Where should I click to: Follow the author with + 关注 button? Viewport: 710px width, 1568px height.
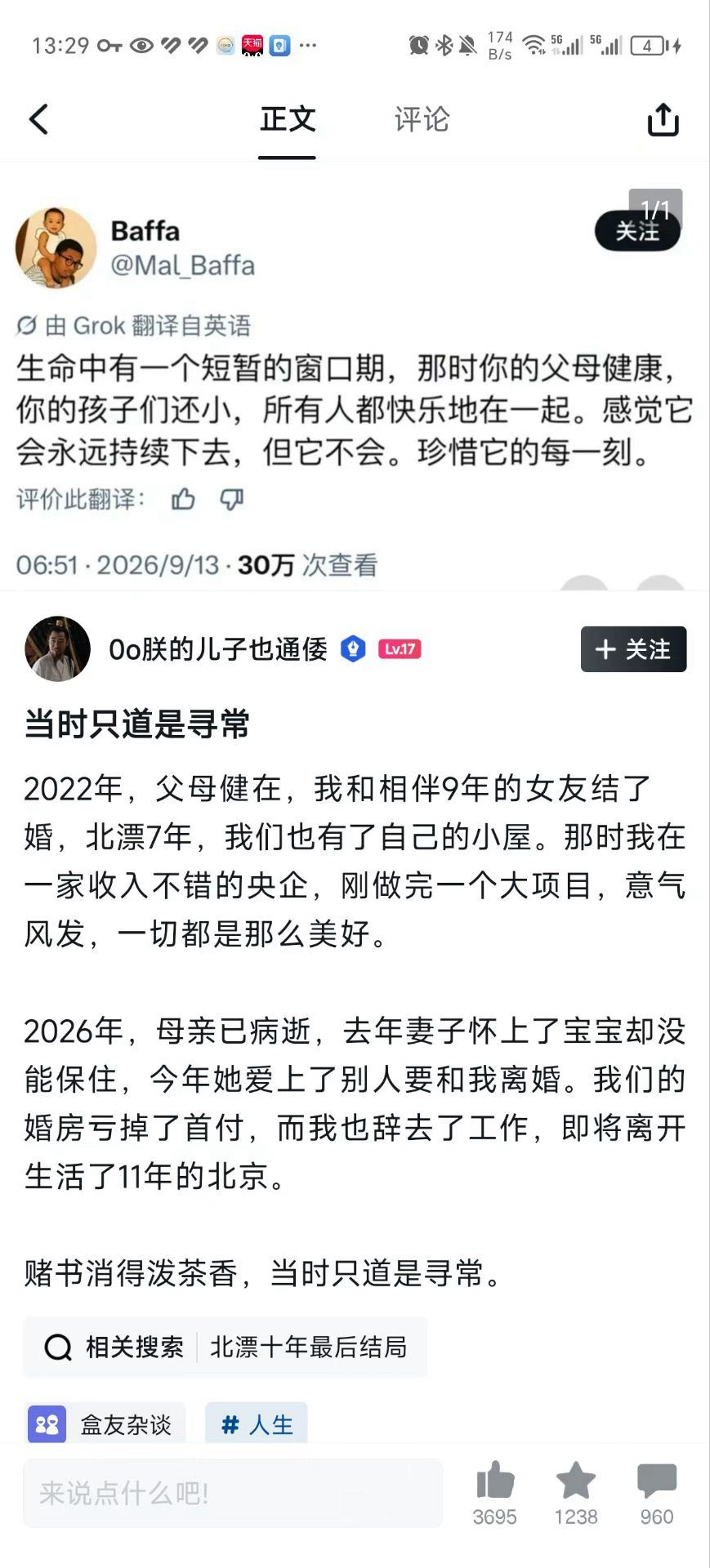pyautogui.click(x=633, y=649)
